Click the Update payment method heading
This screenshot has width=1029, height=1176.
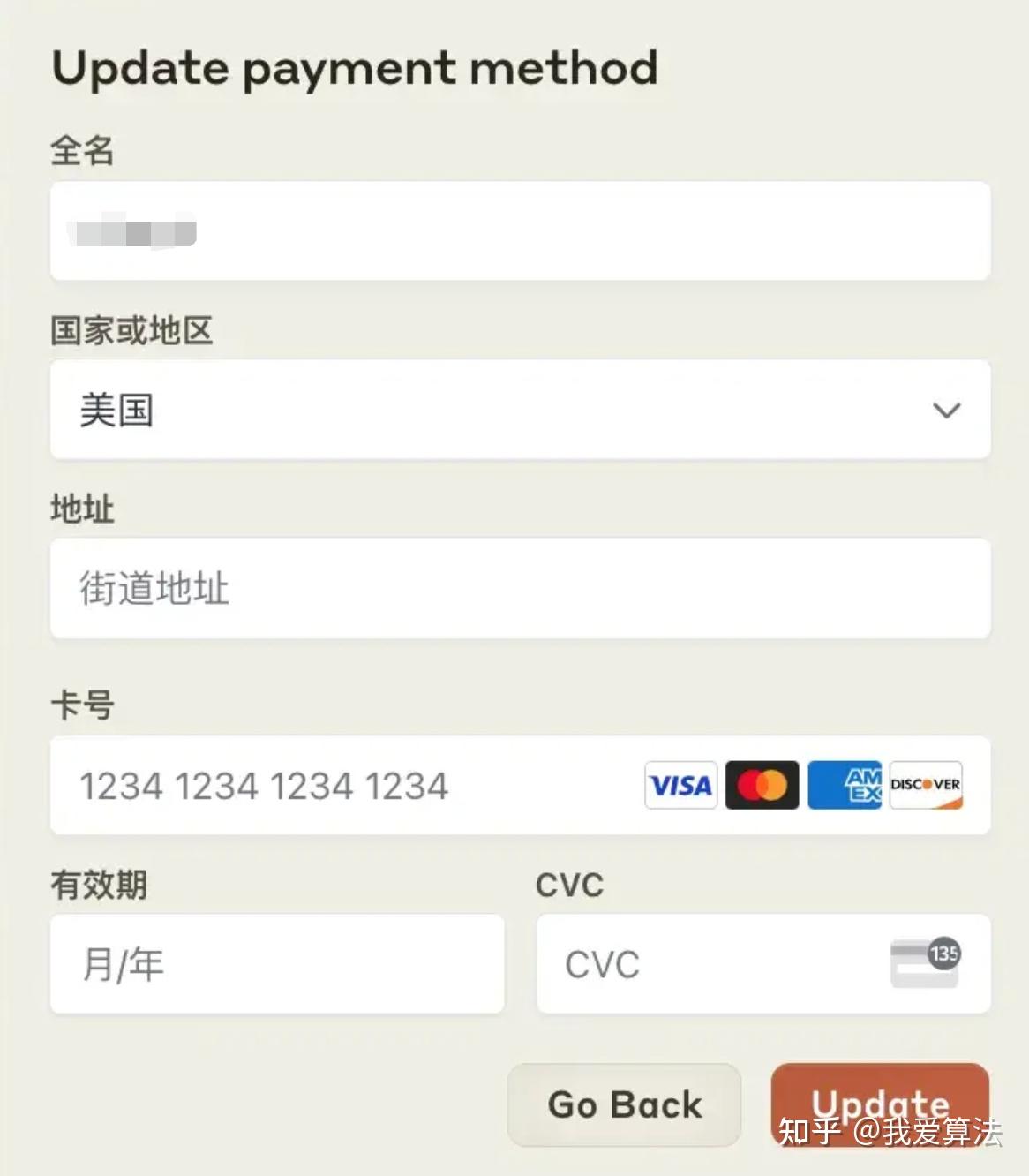point(355,66)
